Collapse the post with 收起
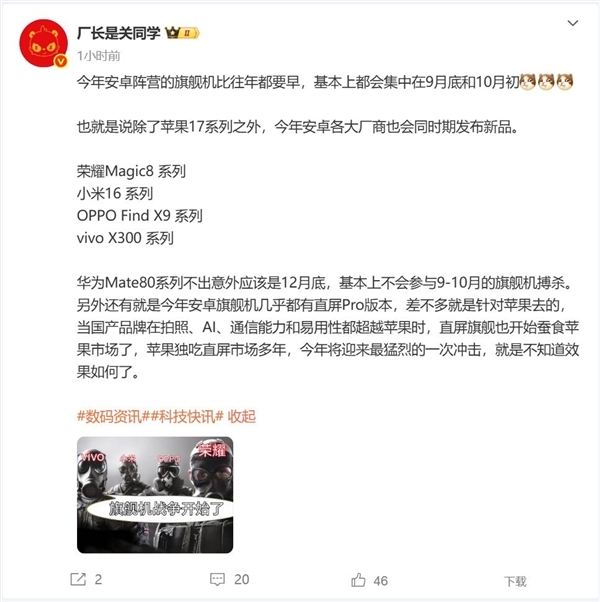The width and height of the screenshot is (600, 602). [242, 416]
